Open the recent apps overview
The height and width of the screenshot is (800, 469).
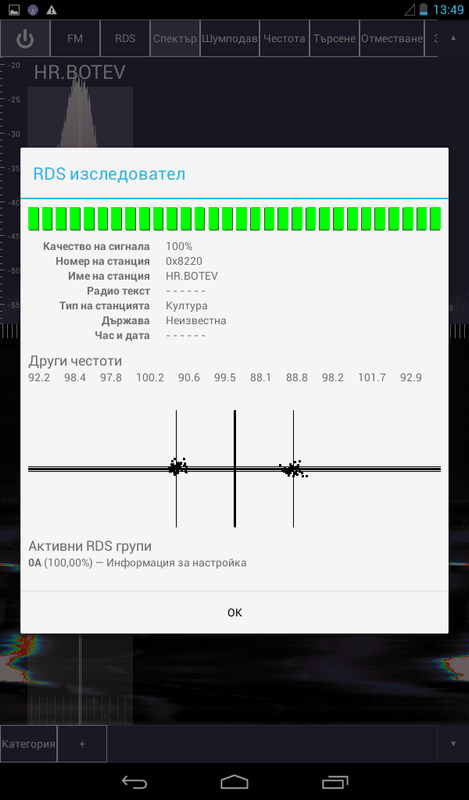(335, 782)
